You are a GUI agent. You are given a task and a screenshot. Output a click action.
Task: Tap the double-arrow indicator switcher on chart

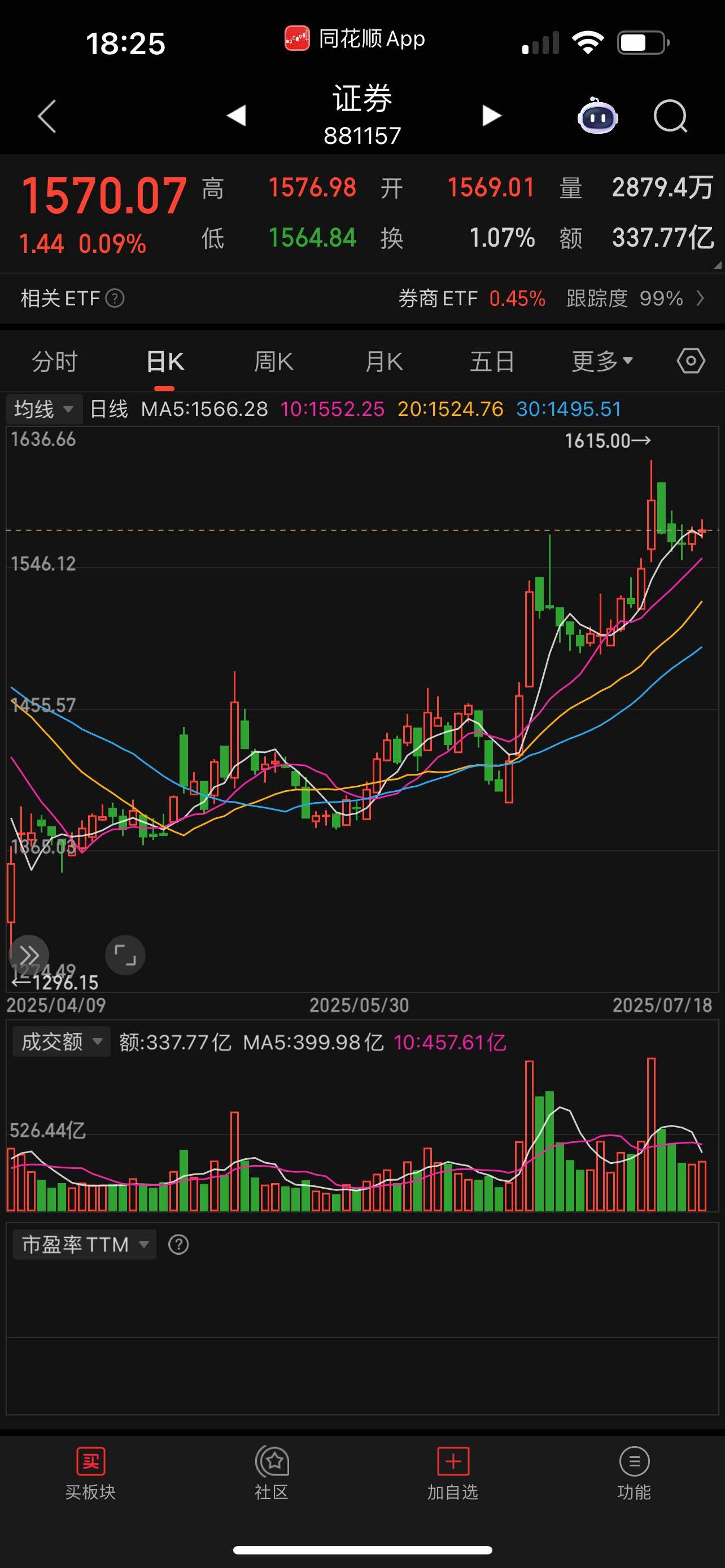pyautogui.click(x=29, y=955)
